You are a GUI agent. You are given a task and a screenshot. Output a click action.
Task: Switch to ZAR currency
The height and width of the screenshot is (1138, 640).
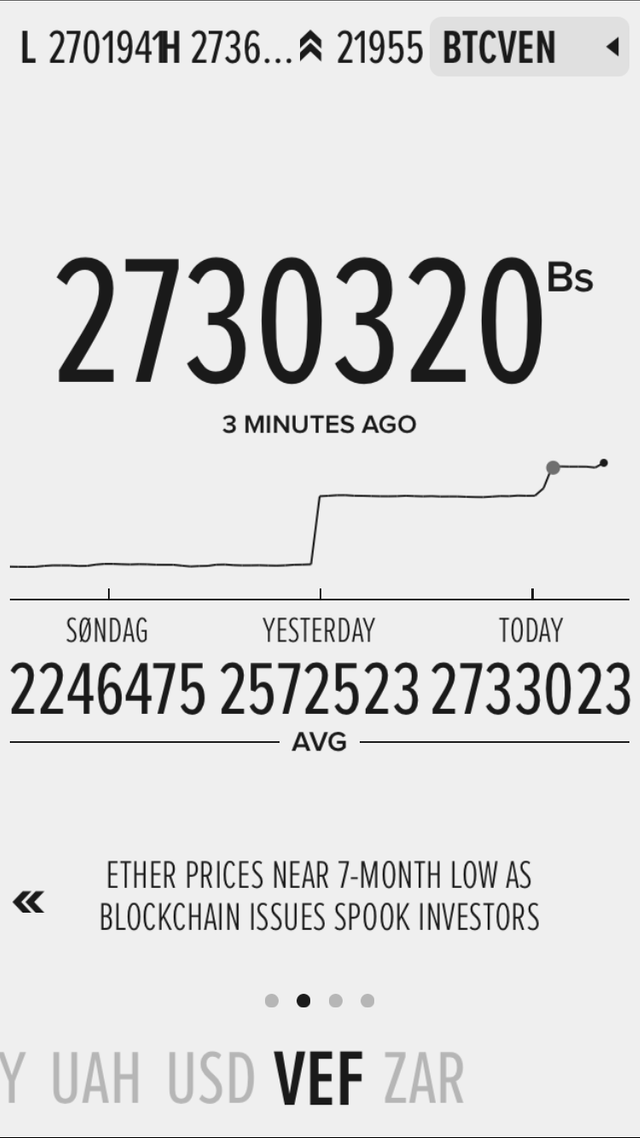click(424, 1080)
